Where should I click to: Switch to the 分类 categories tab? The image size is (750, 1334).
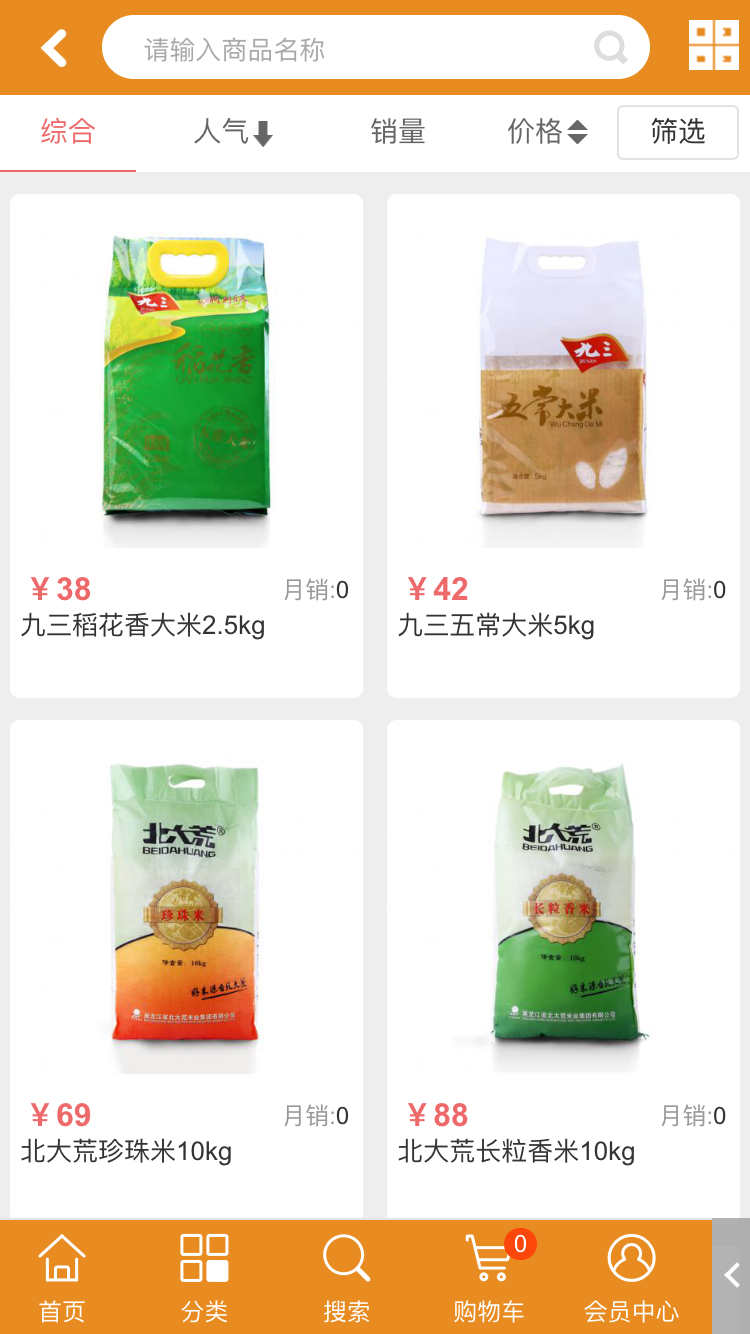[204, 1278]
